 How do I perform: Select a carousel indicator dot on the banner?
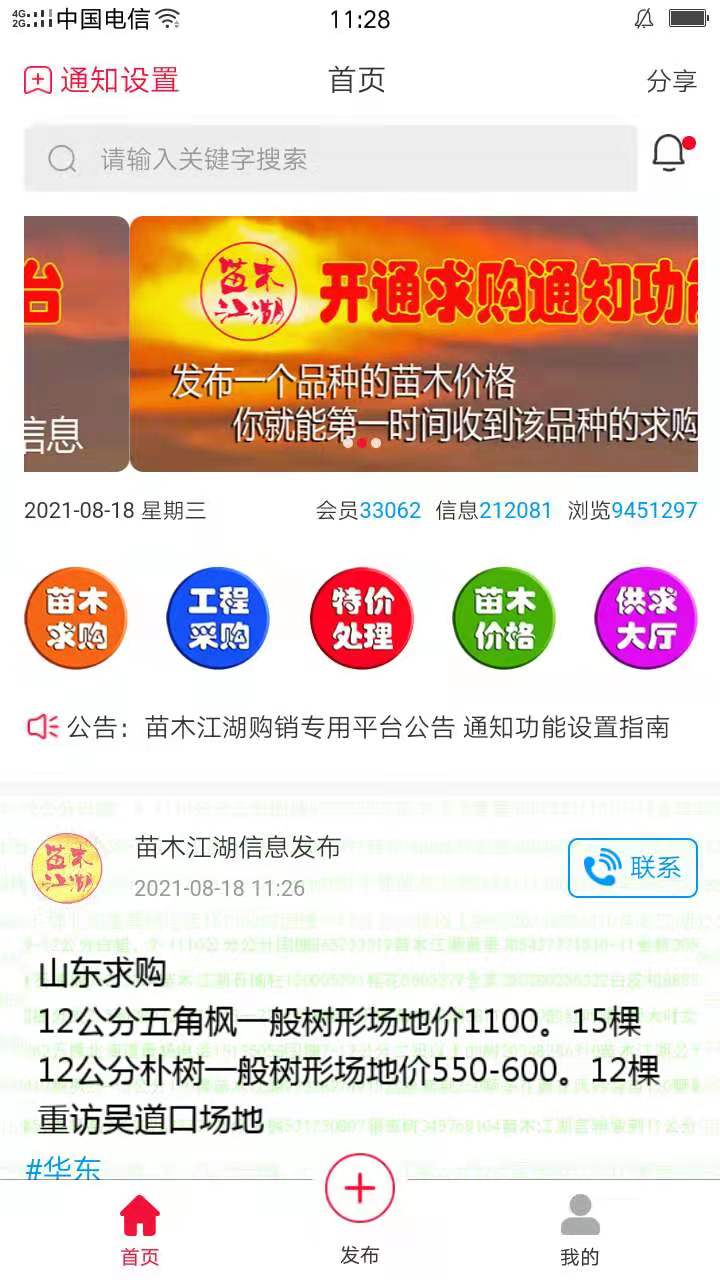click(x=360, y=445)
